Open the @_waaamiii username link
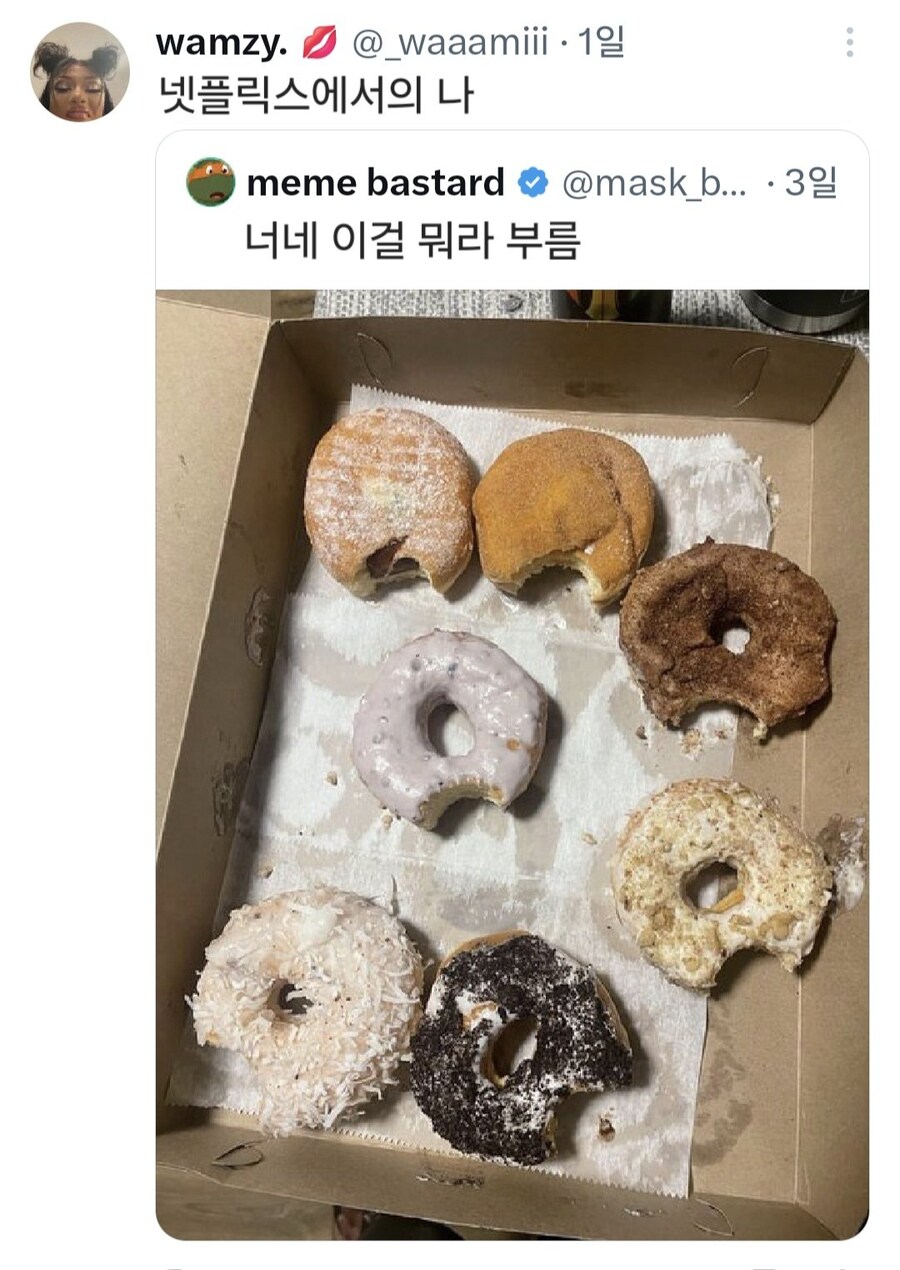The image size is (900, 1270). click(449, 43)
